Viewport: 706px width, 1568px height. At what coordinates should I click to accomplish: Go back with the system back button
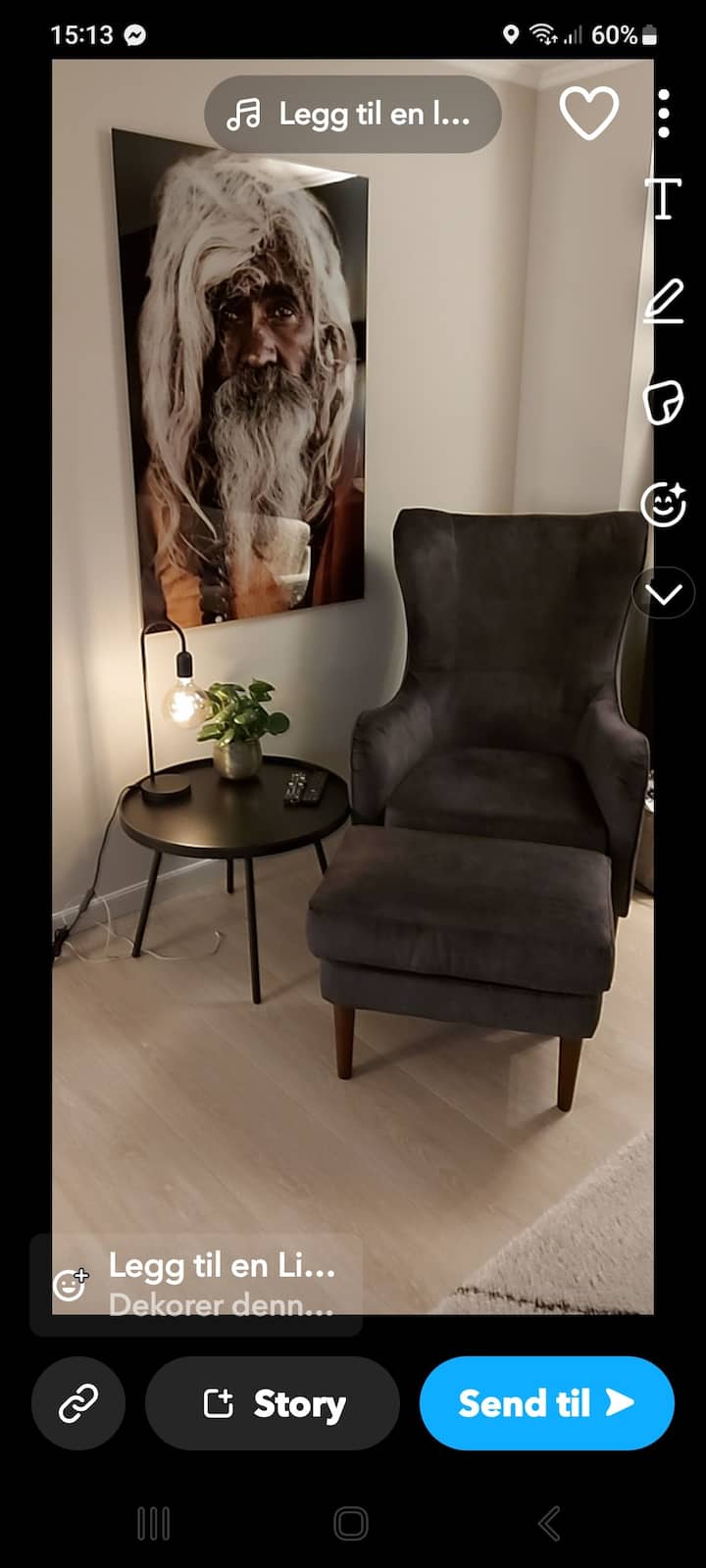(x=549, y=1524)
